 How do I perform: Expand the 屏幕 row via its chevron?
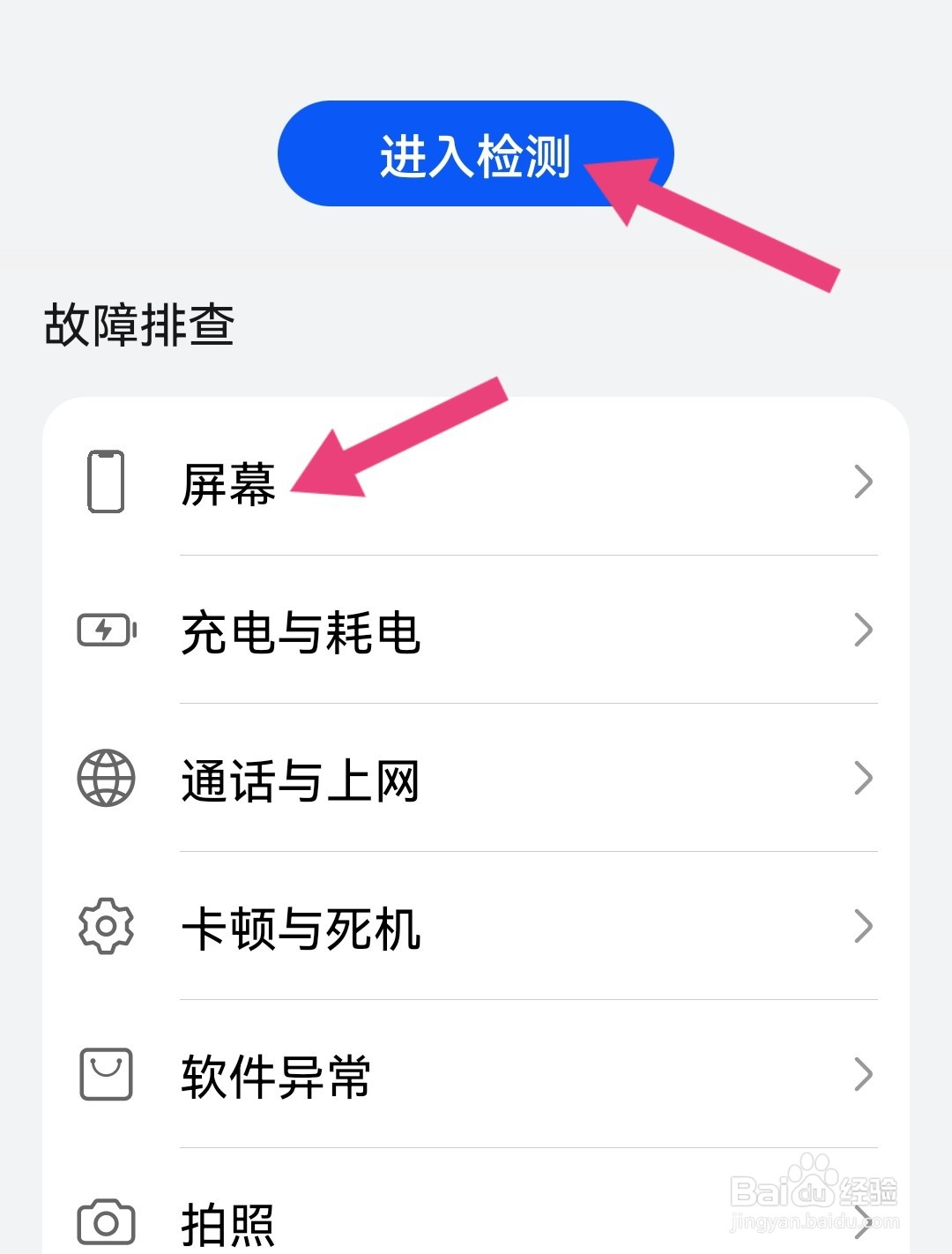click(x=864, y=481)
